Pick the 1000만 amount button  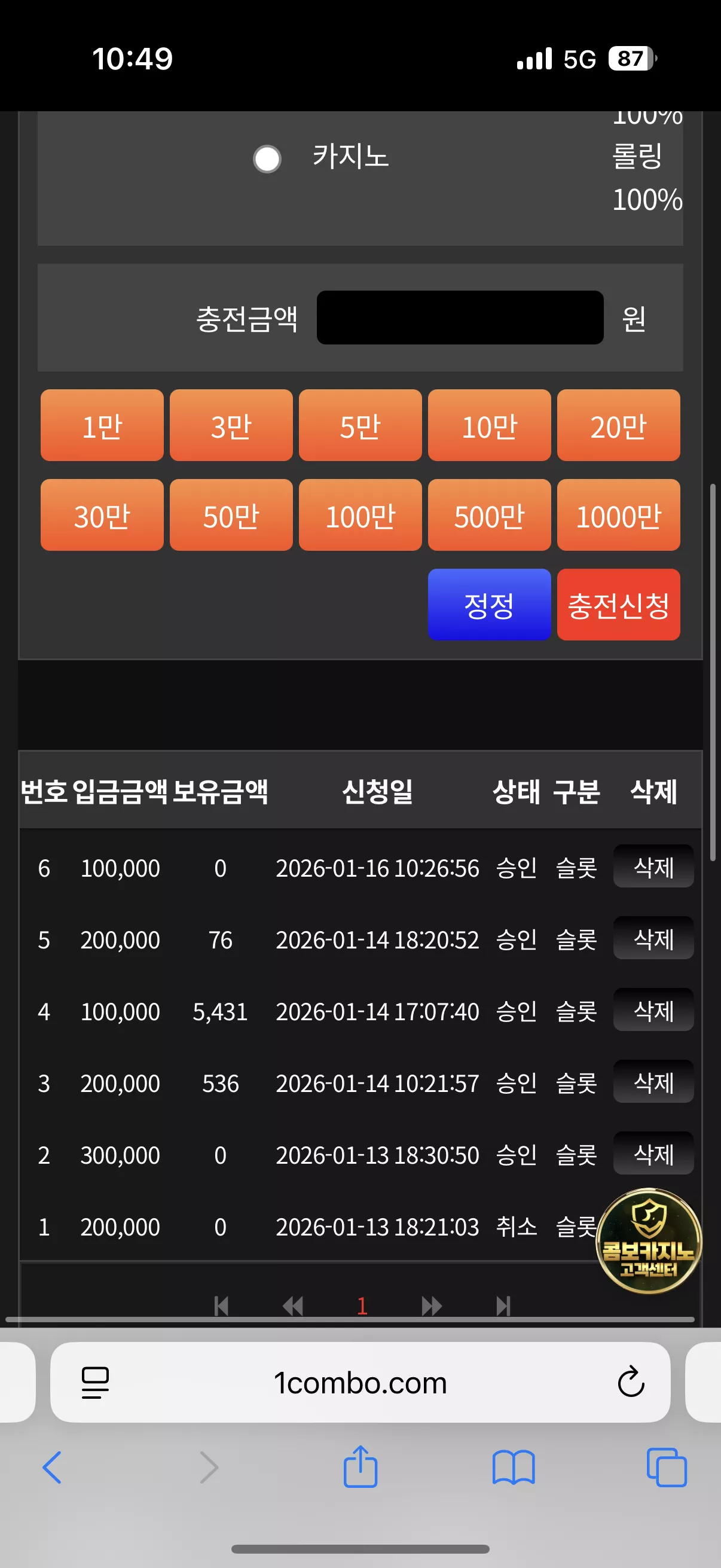click(x=619, y=515)
